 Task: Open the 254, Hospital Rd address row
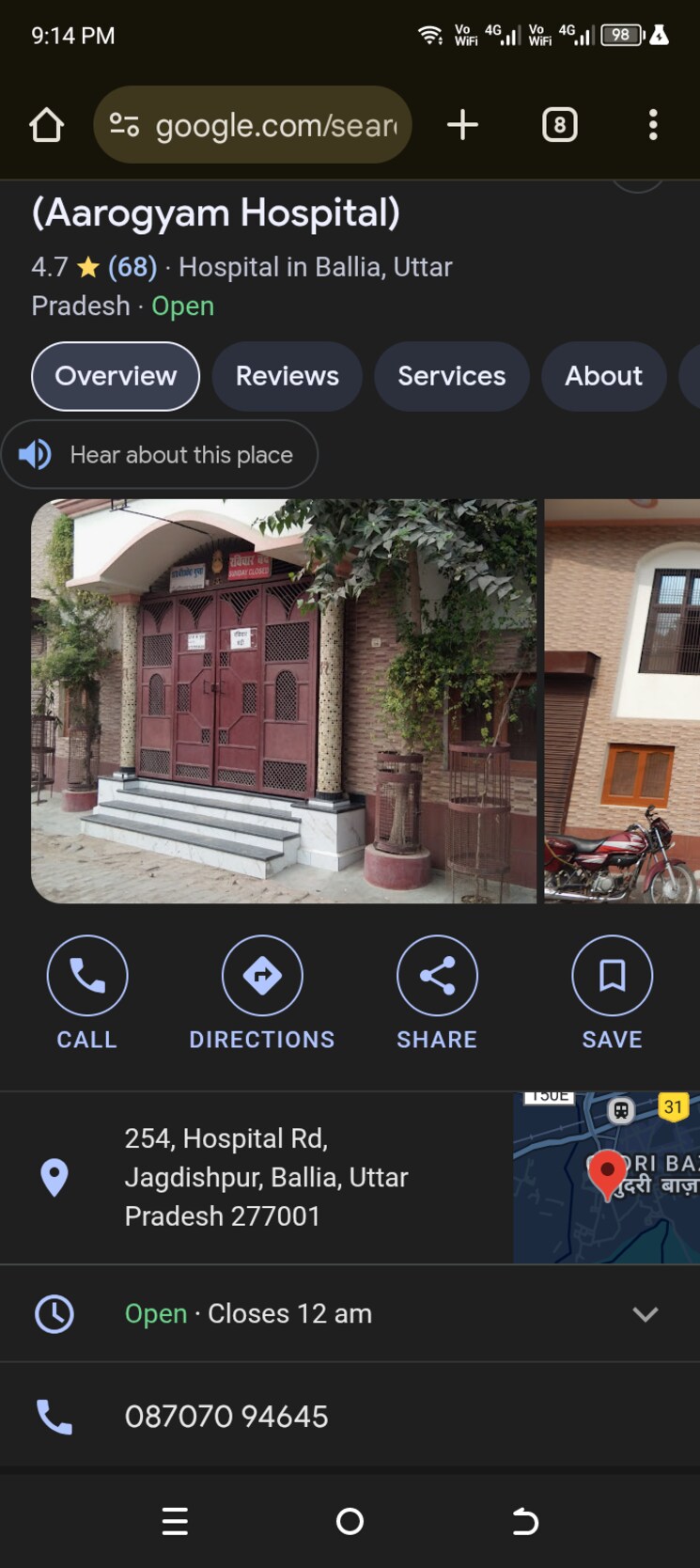(x=267, y=1177)
